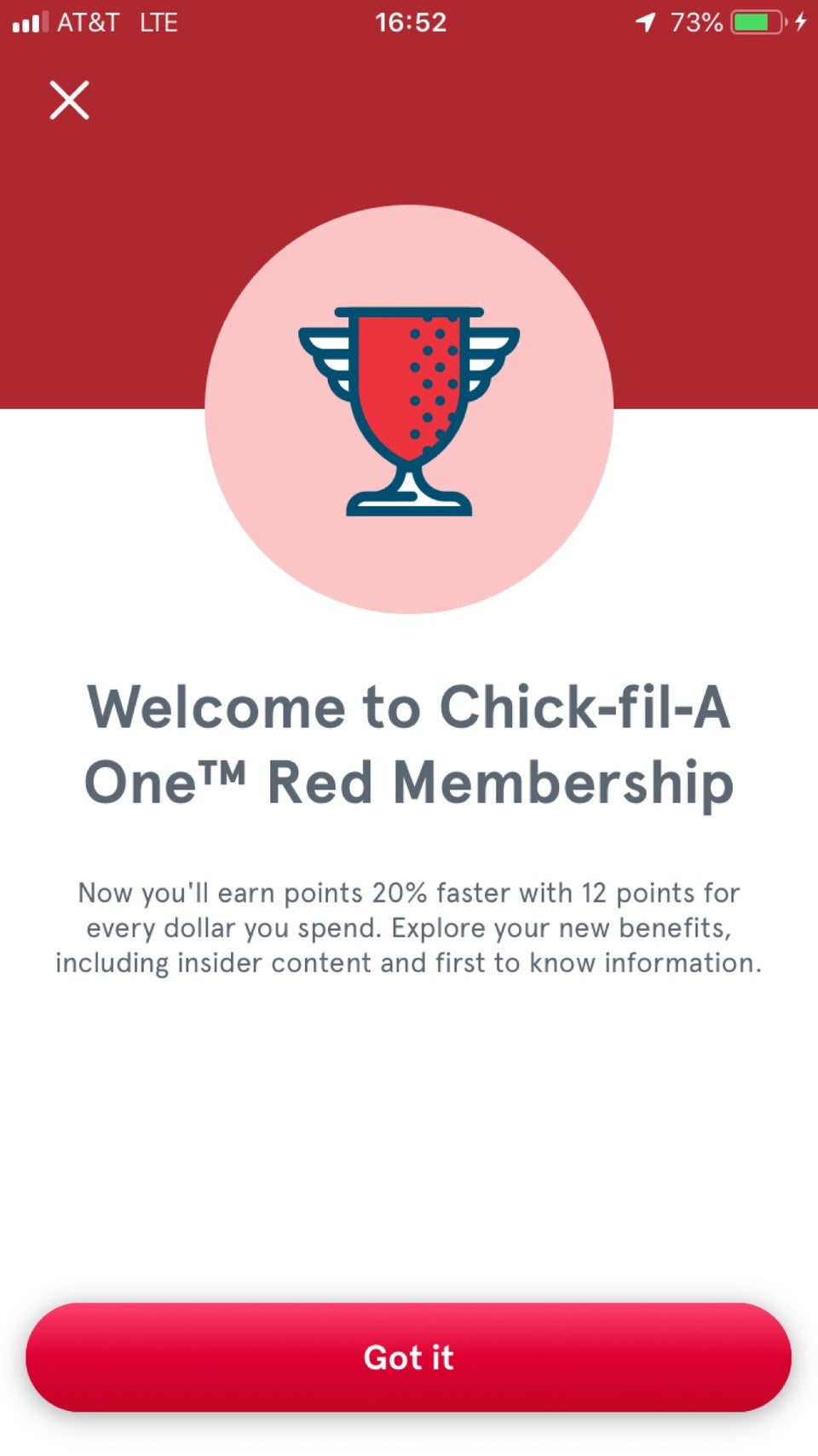This screenshot has height=1456, width=818.
Task: Tap the Got it button
Action: click(x=409, y=1356)
